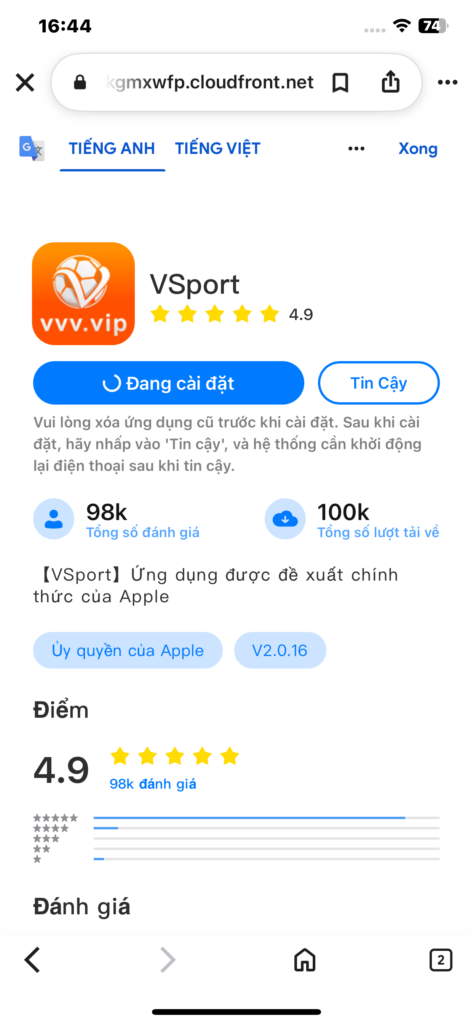Tap the cloudfront.net address bar

pos(209,82)
